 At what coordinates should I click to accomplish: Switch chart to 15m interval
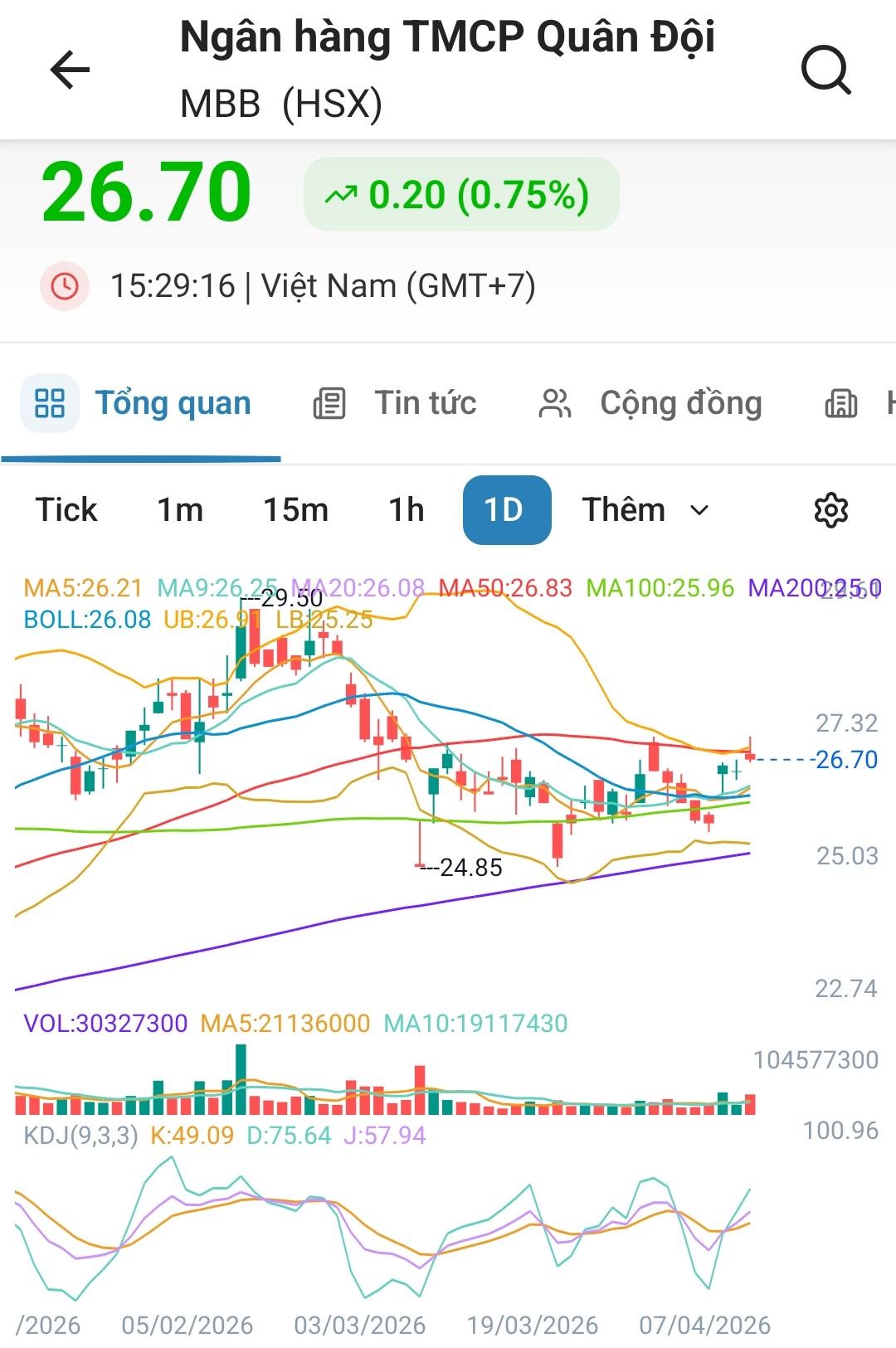click(295, 510)
